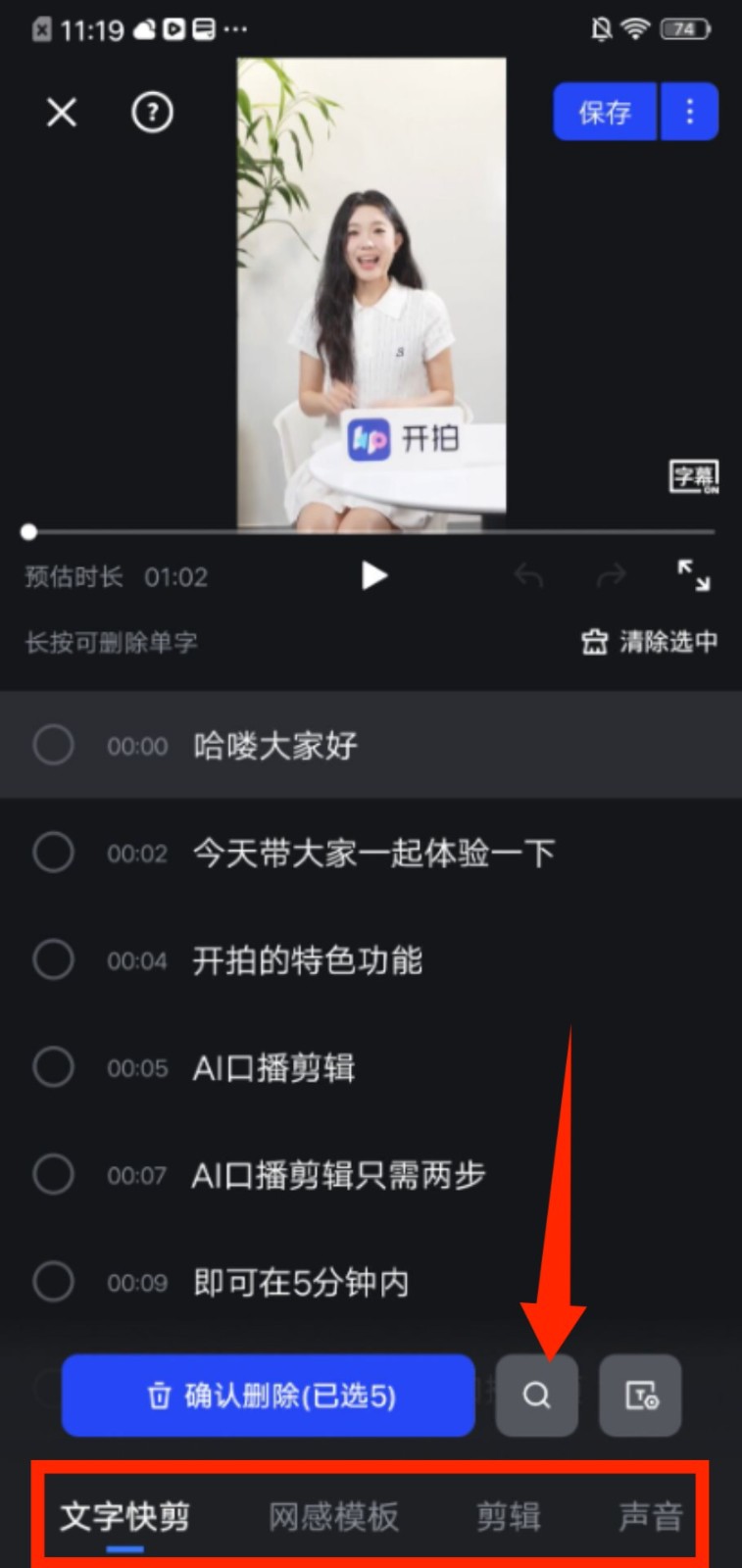Play the video preview
The width and height of the screenshot is (742, 1568).
click(373, 575)
